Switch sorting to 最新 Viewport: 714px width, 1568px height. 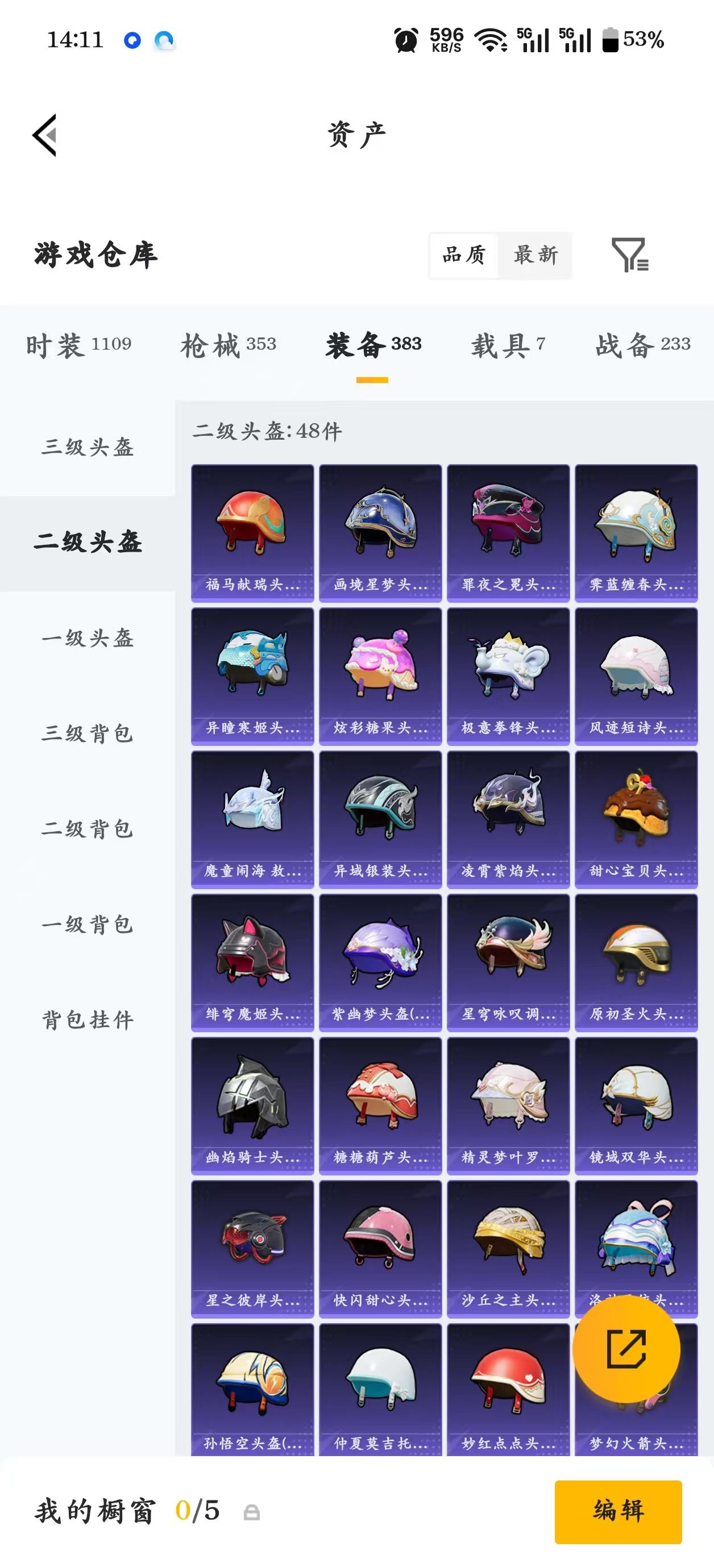[x=535, y=256]
